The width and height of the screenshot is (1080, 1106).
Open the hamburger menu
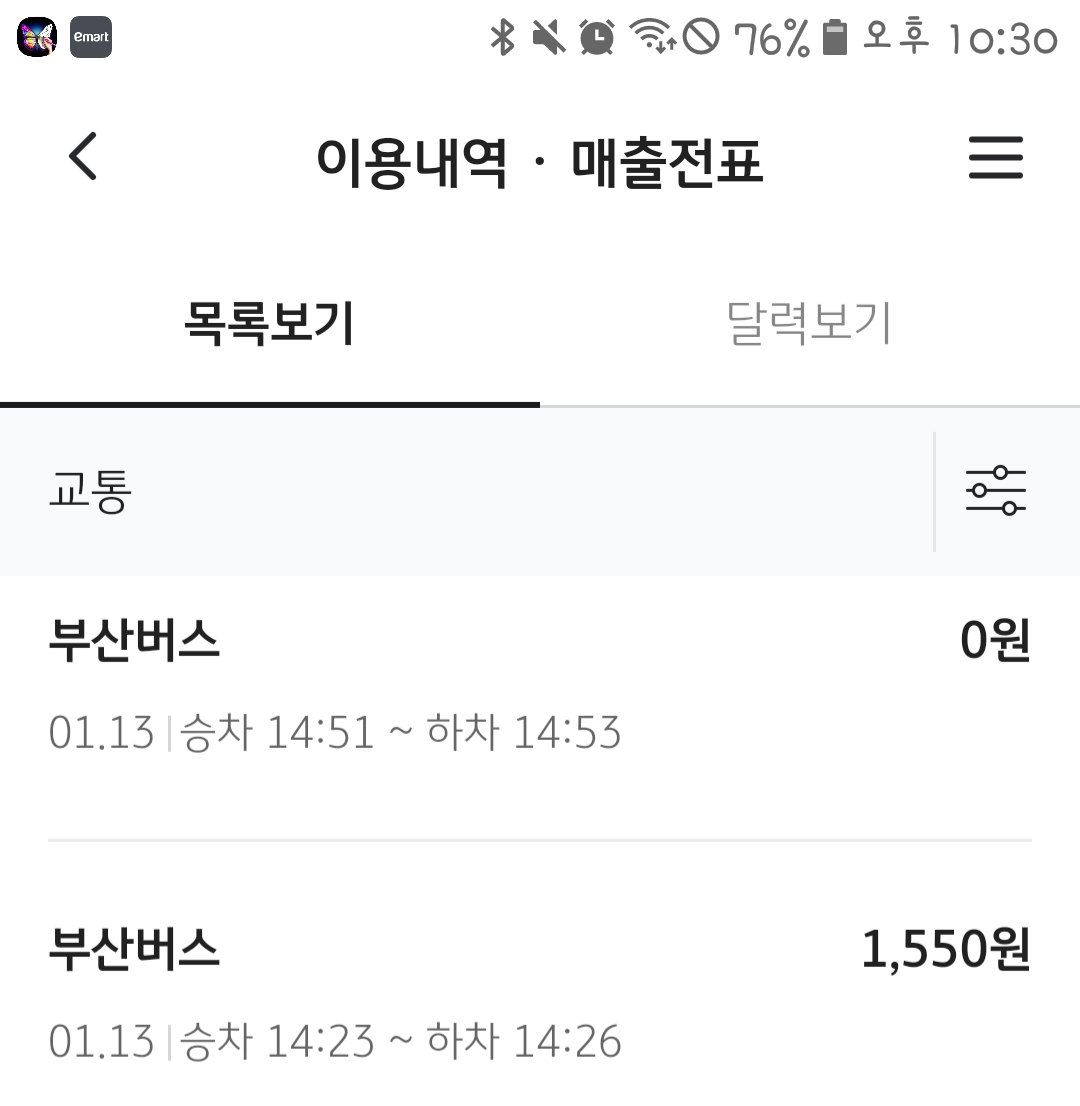tap(995, 158)
